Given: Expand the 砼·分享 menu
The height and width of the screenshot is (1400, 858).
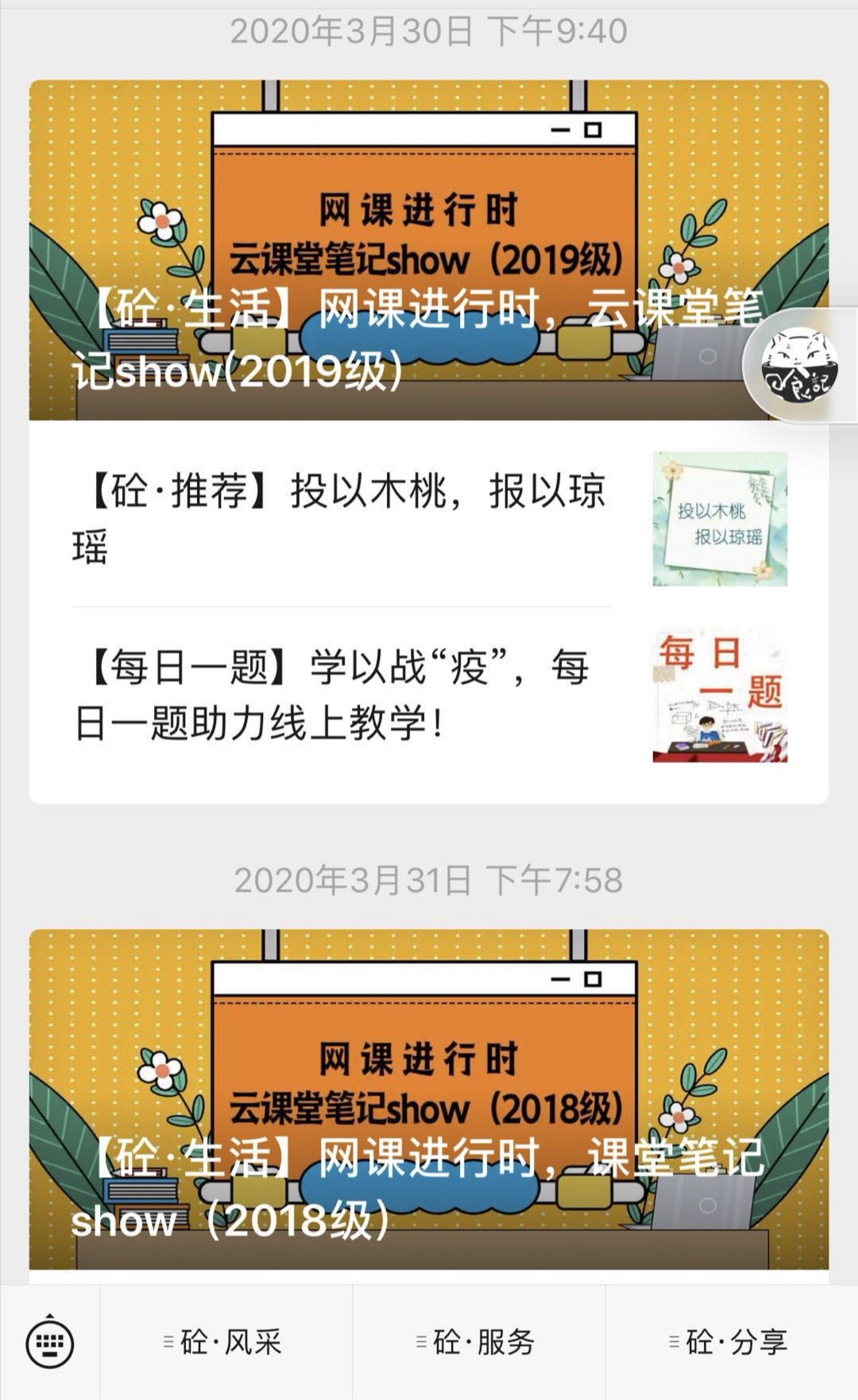Looking at the screenshot, I should 731,1343.
